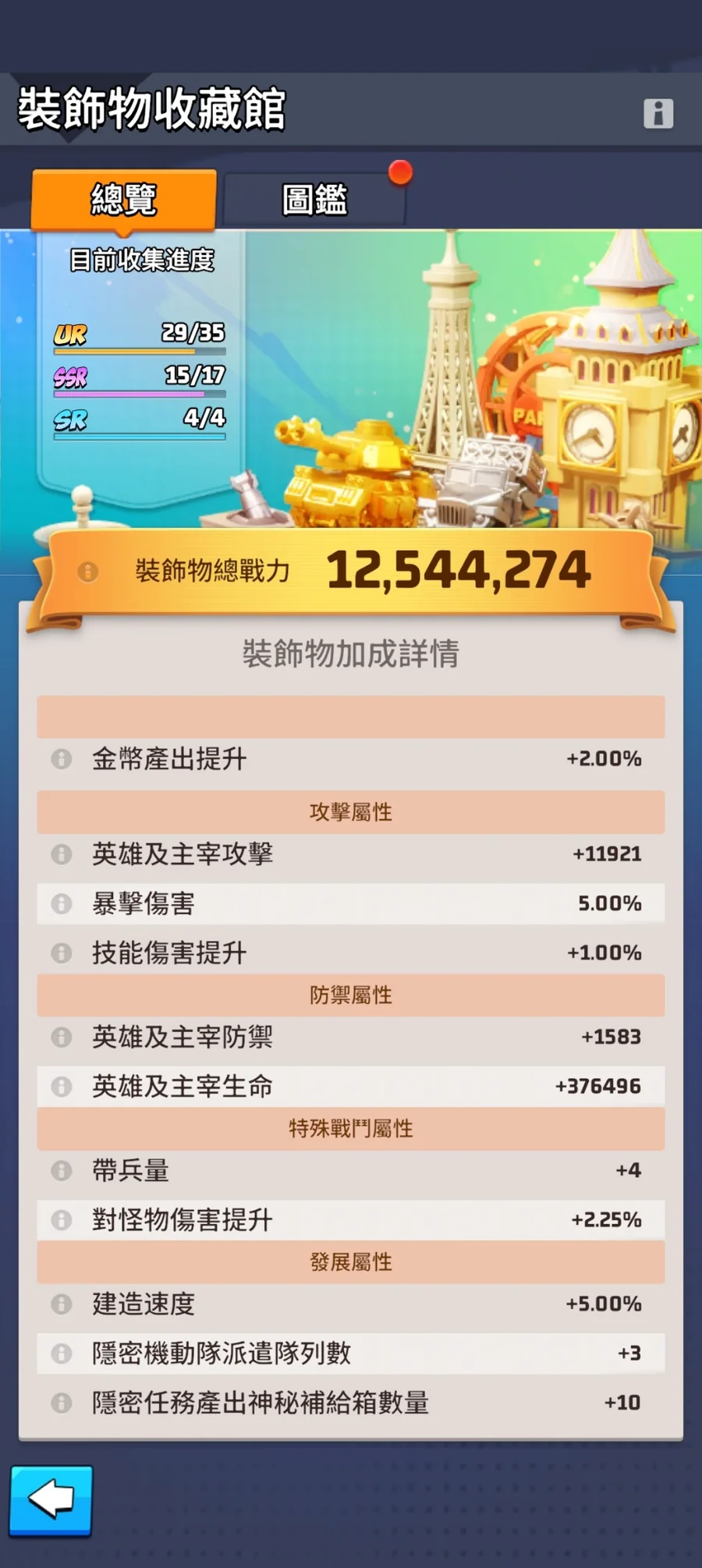
Task: Switch to the 圖鑑 tab
Action: (314, 200)
